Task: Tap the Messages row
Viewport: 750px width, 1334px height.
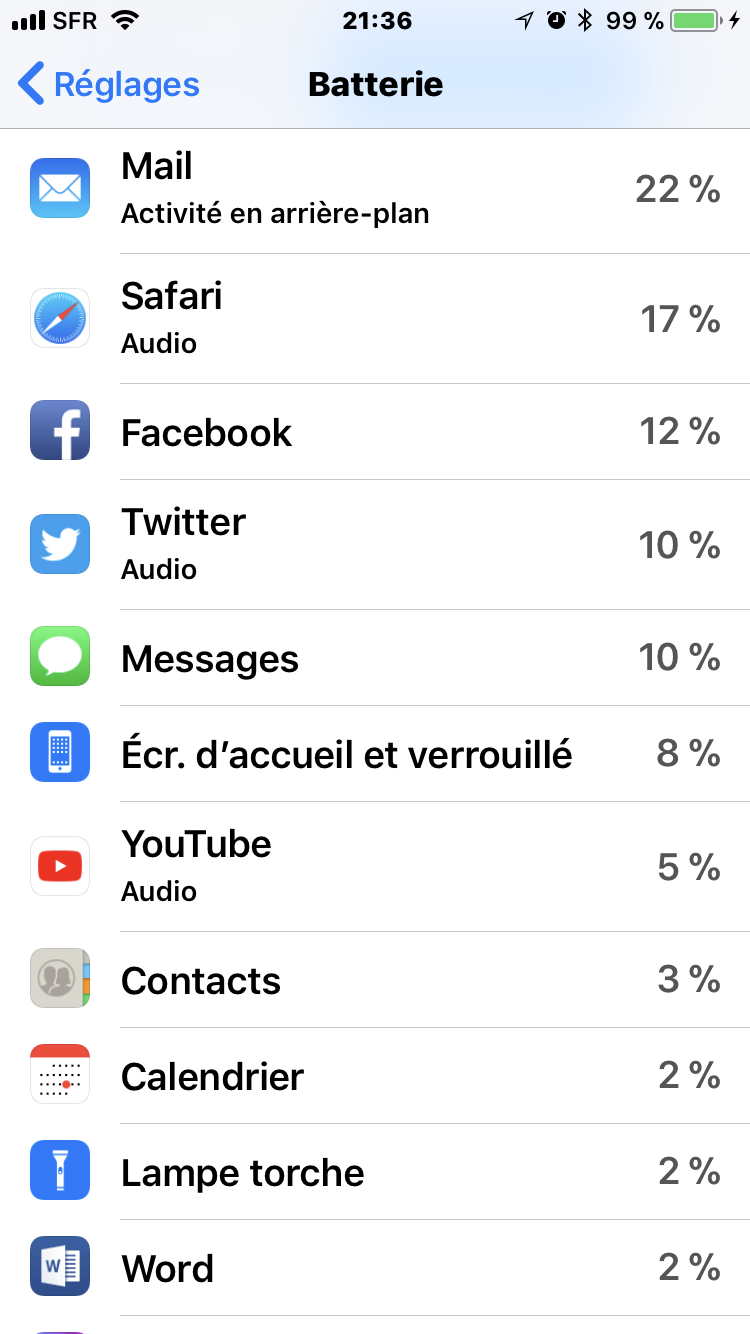Action: [x=375, y=657]
